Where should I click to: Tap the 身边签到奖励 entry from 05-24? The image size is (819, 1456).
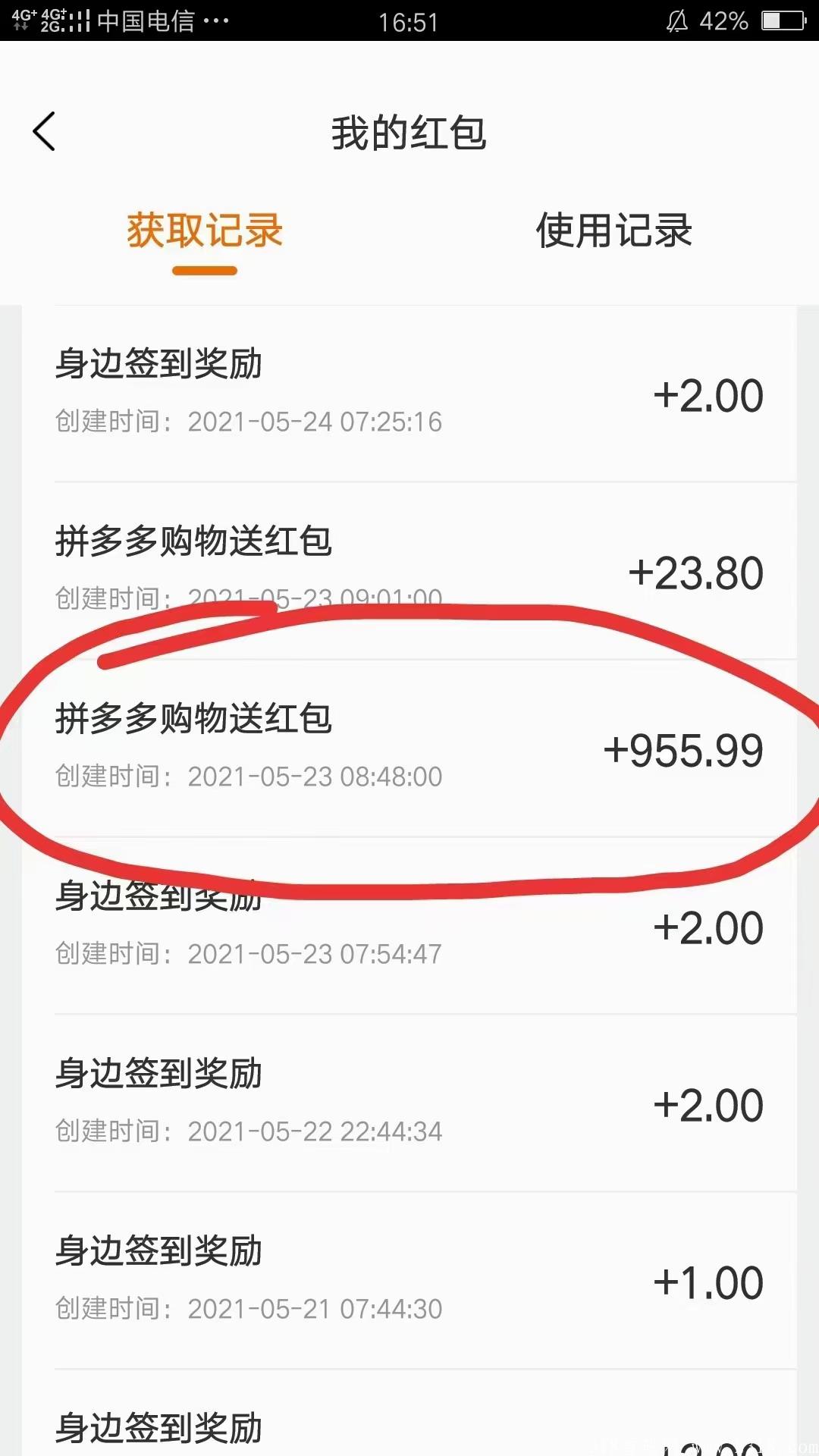pyautogui.click(x=409, y=391)
